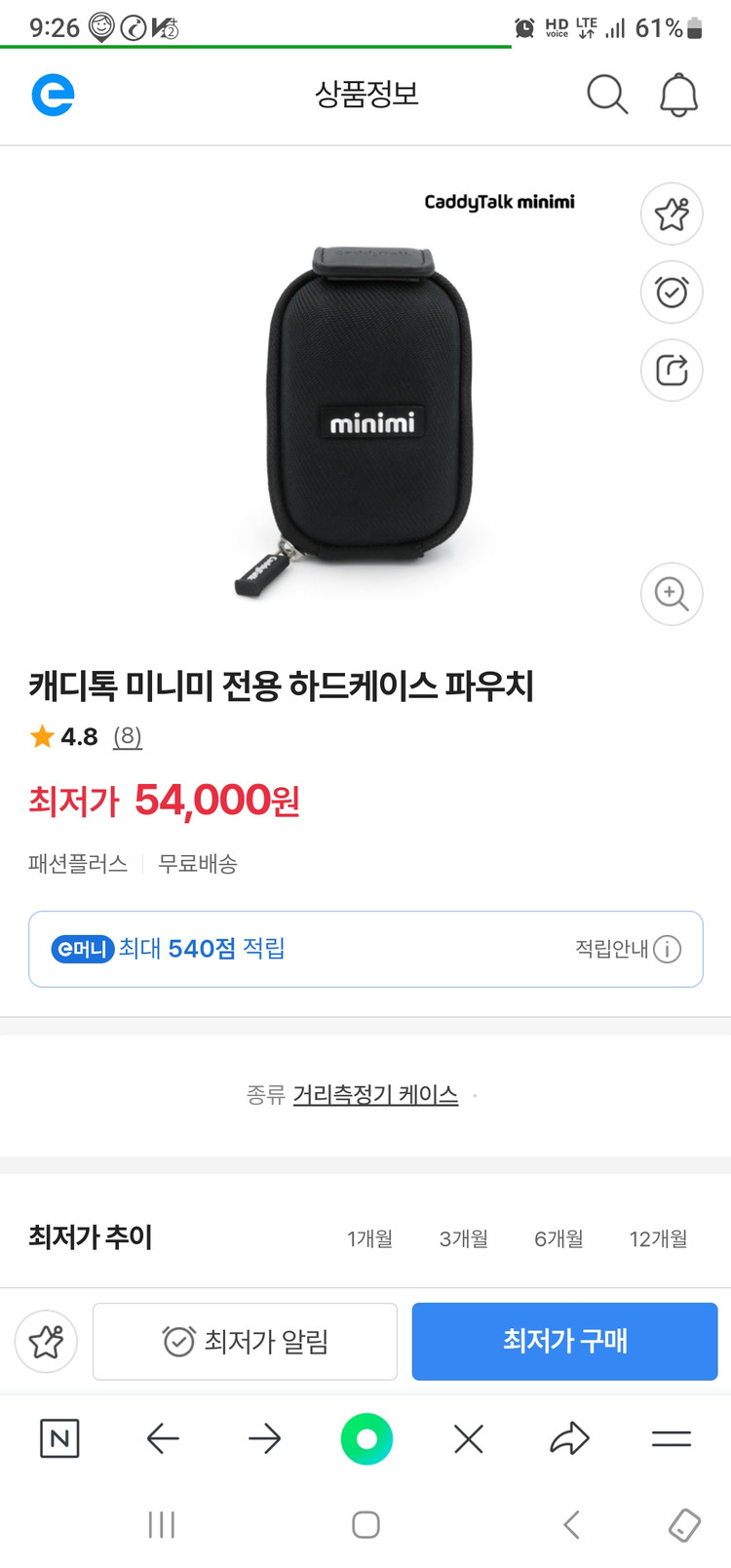Zoom product image with magnifier icon

[671, 594]
